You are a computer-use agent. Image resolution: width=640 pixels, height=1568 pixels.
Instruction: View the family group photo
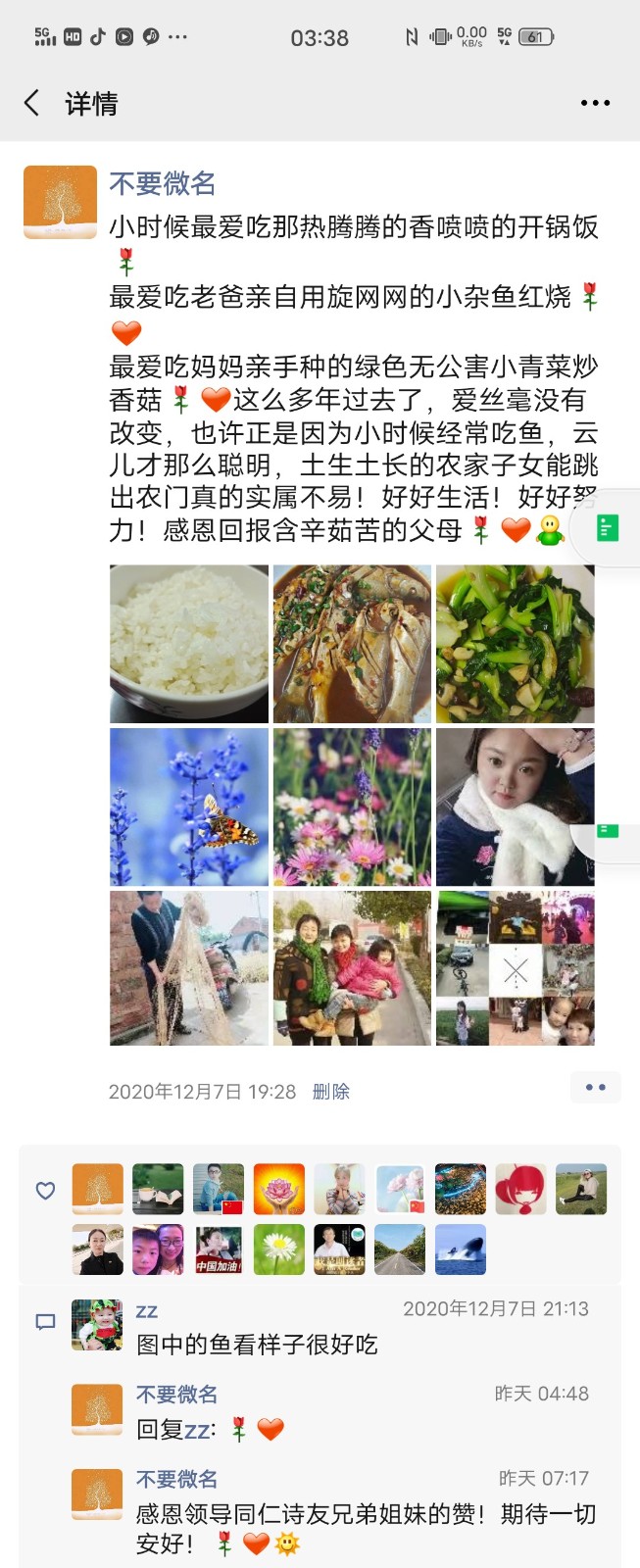[x=352, y=968]
